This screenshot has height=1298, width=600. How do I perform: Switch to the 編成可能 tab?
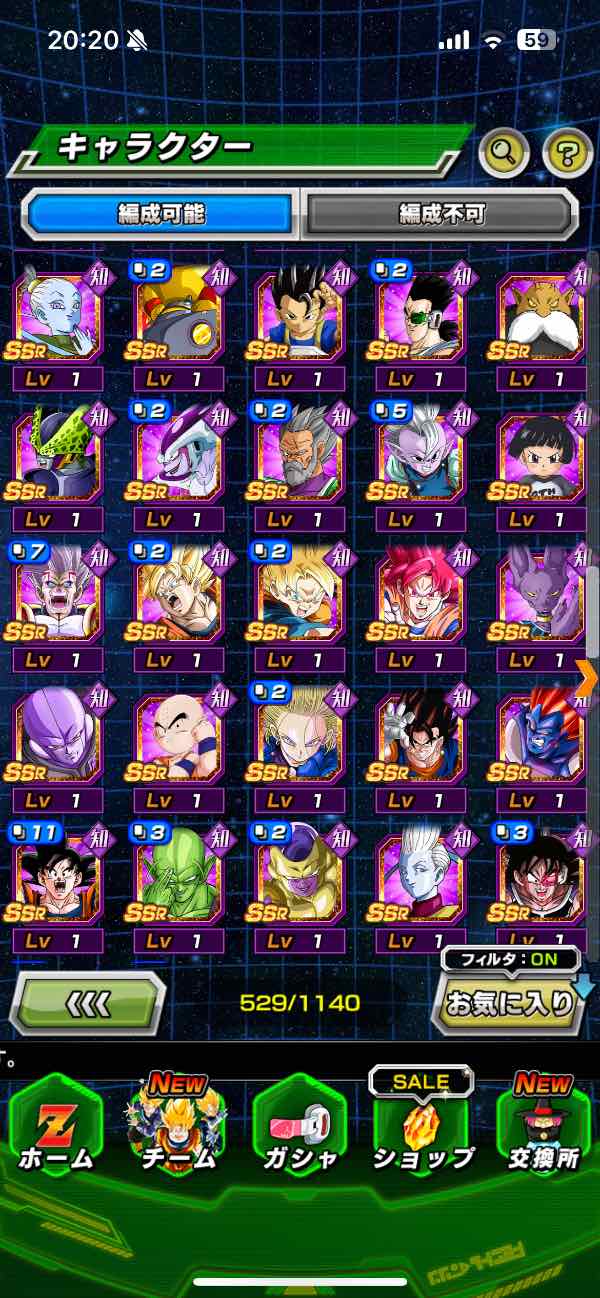161,213
